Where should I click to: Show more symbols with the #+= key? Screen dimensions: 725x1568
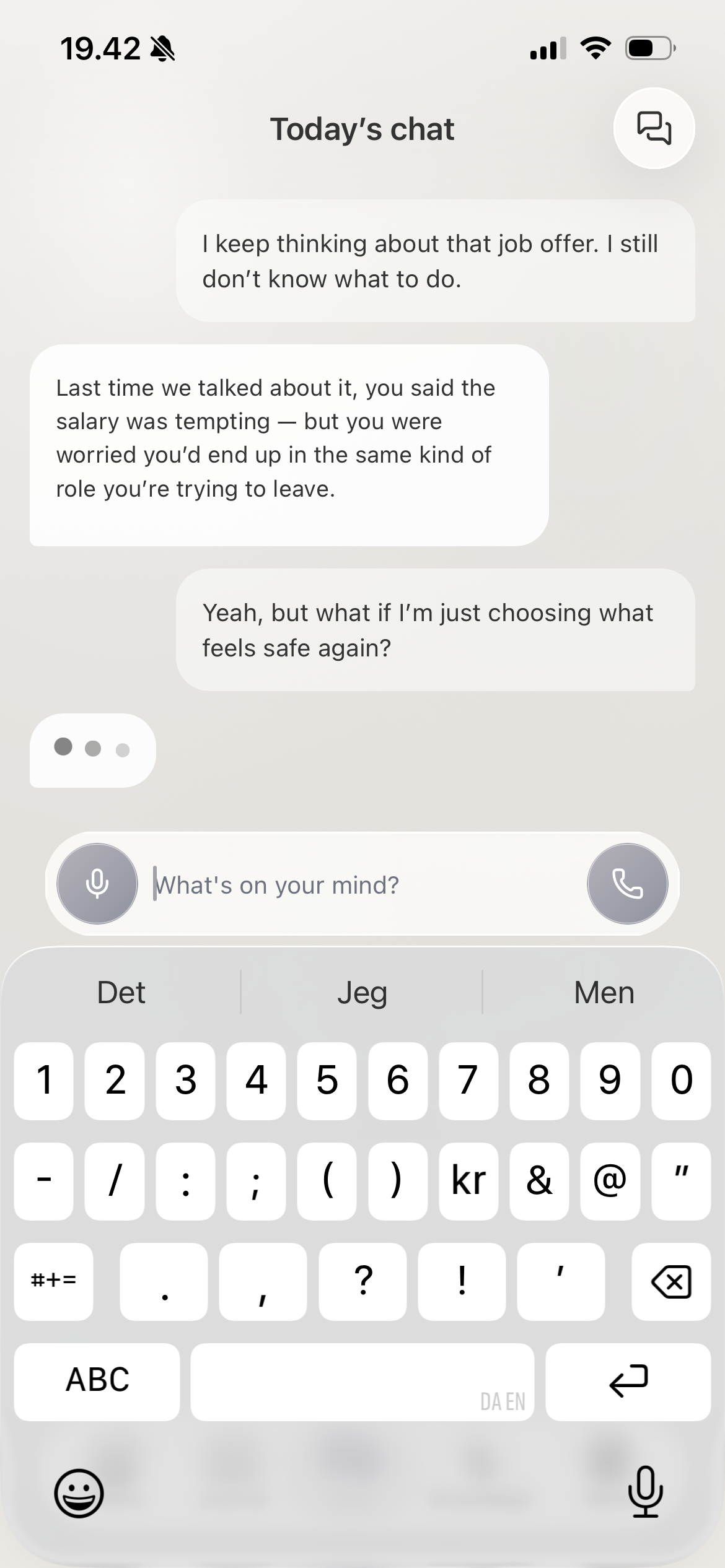(x=54, y=1281)
